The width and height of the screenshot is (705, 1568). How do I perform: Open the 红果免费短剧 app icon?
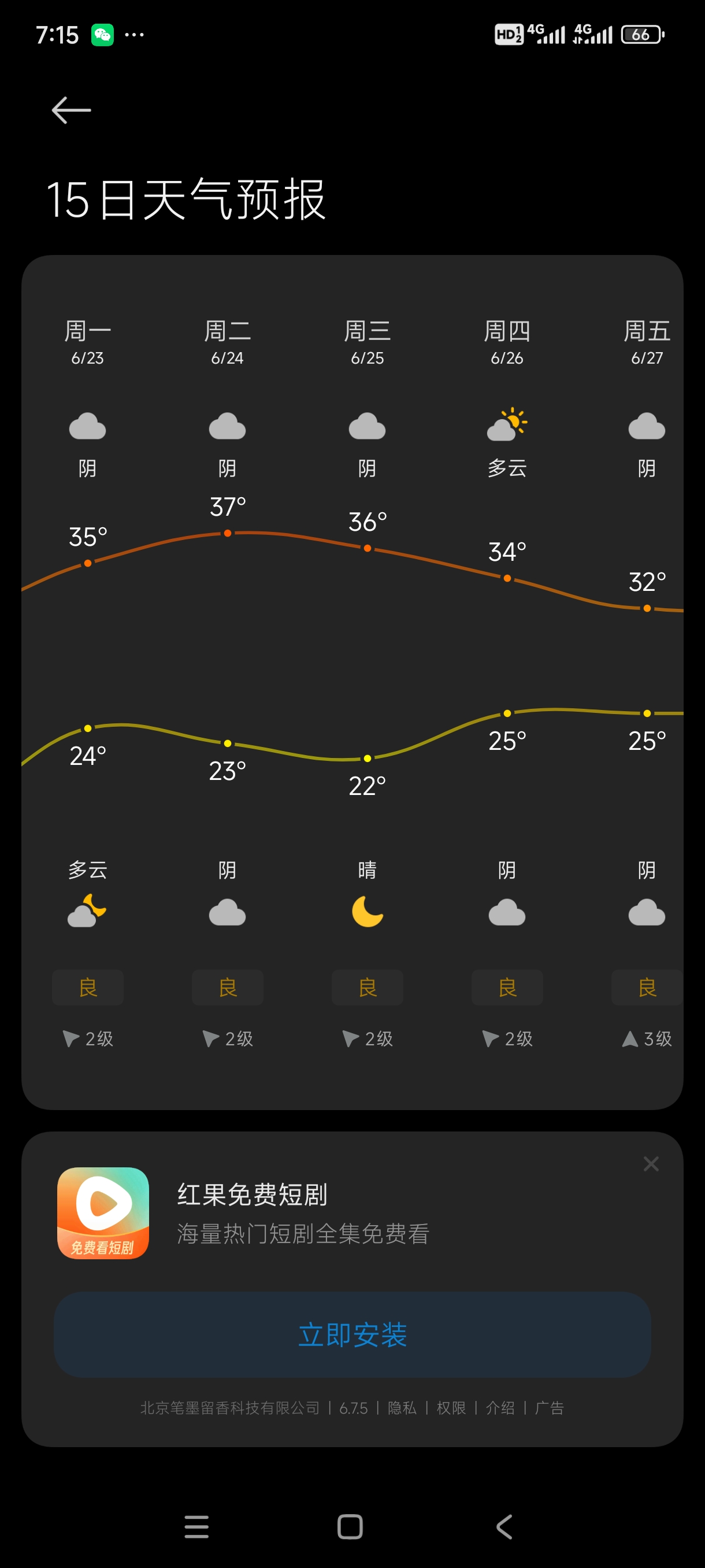103,1212
